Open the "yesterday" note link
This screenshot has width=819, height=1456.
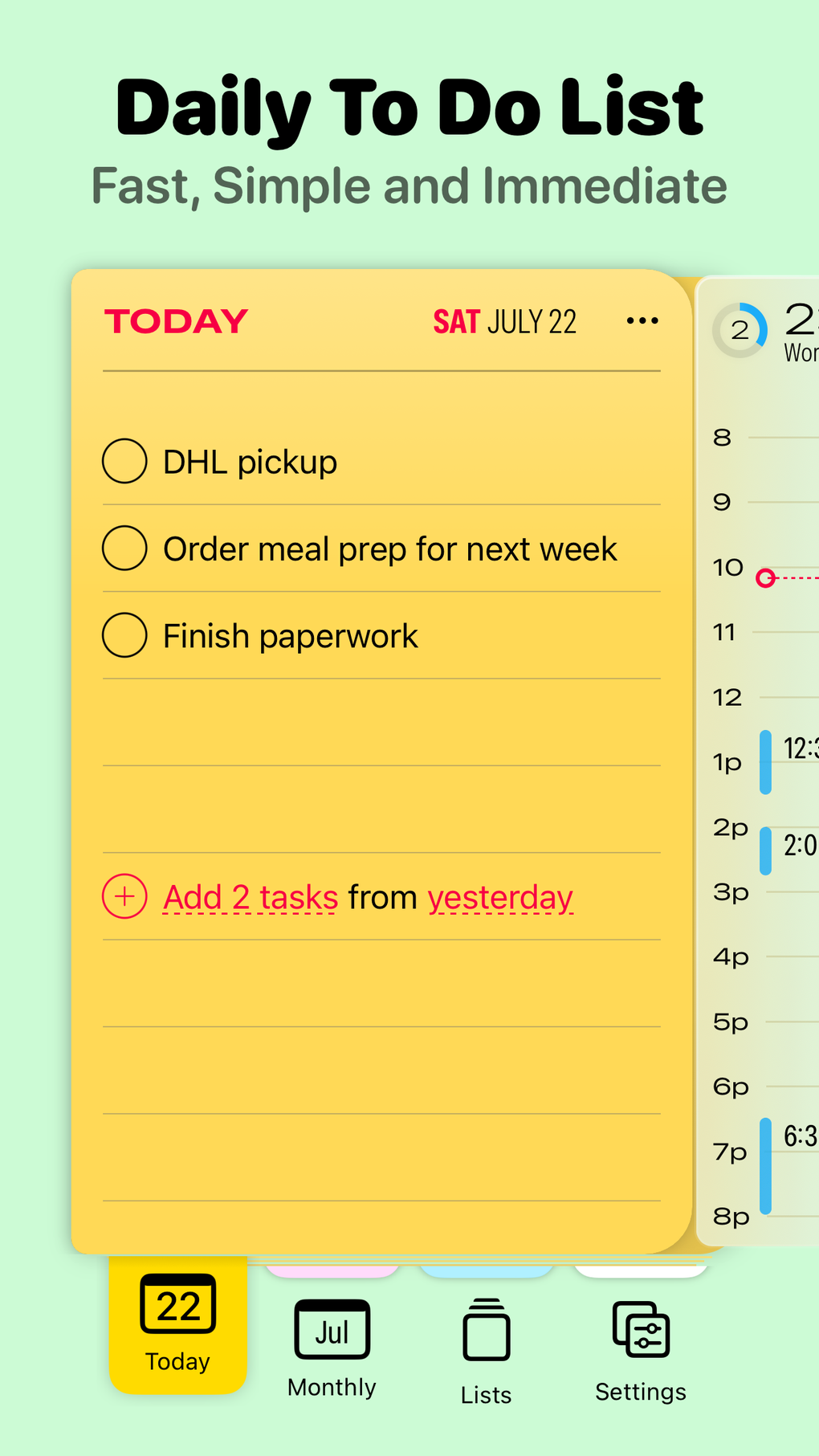[x=499, y=896]
